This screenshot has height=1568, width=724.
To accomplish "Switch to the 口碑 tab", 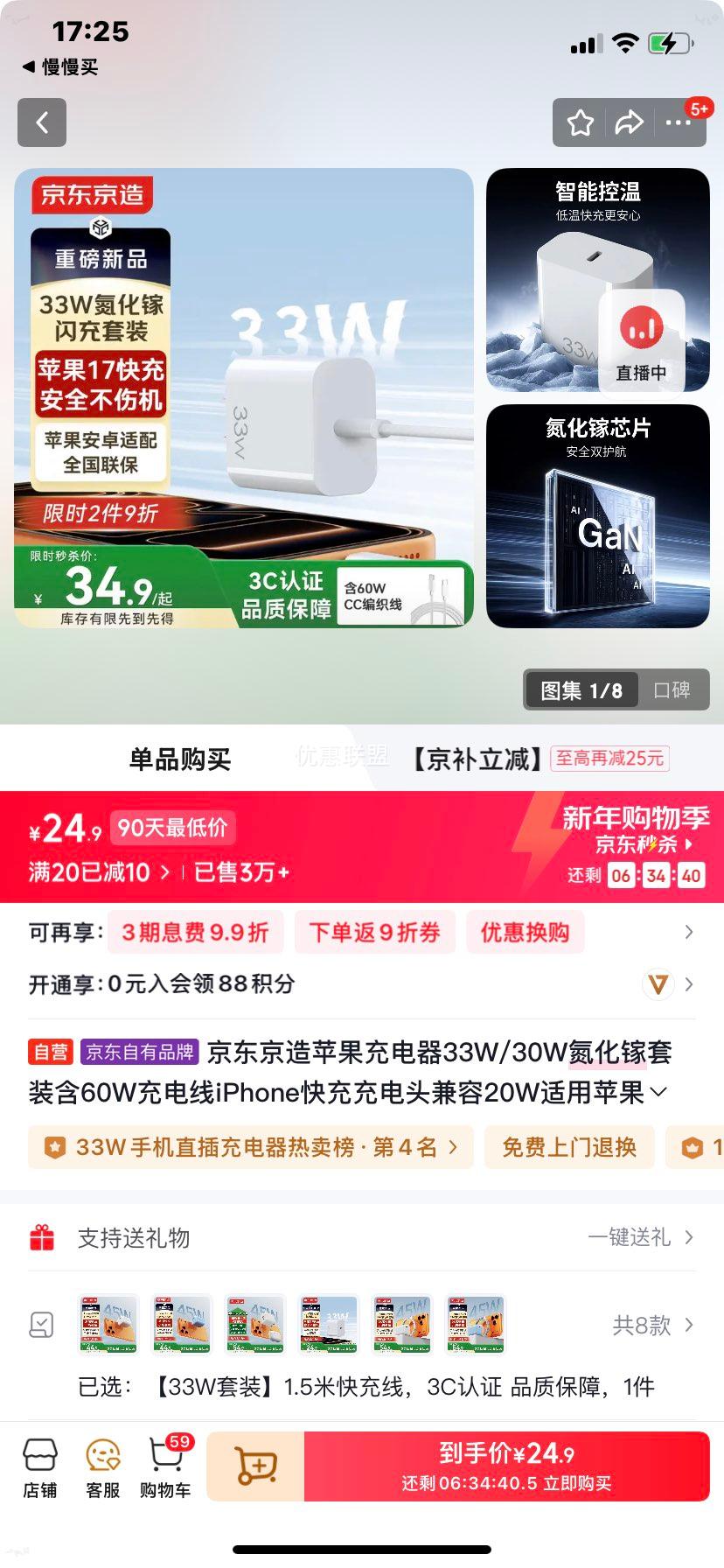I will [x=673, y=690].
